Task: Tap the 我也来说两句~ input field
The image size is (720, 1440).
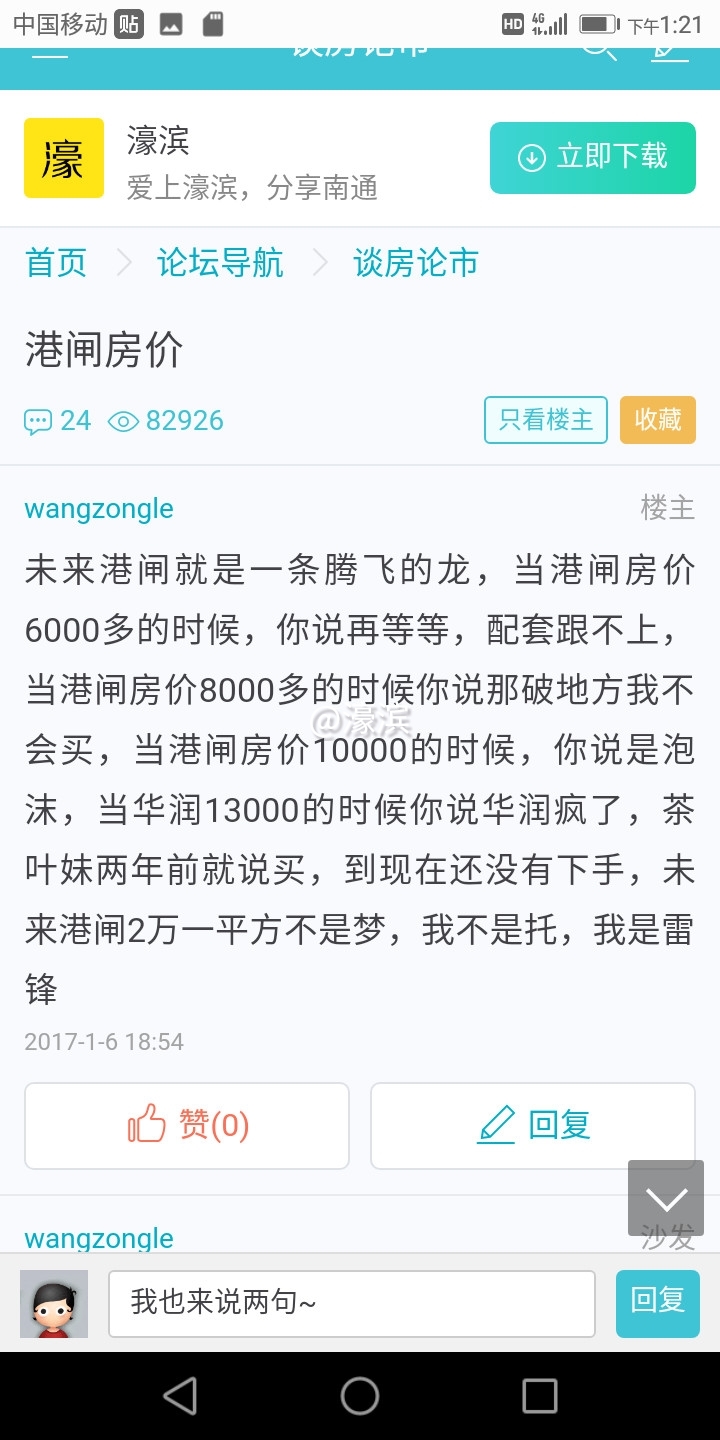Action: click(x=350, y=1303)
